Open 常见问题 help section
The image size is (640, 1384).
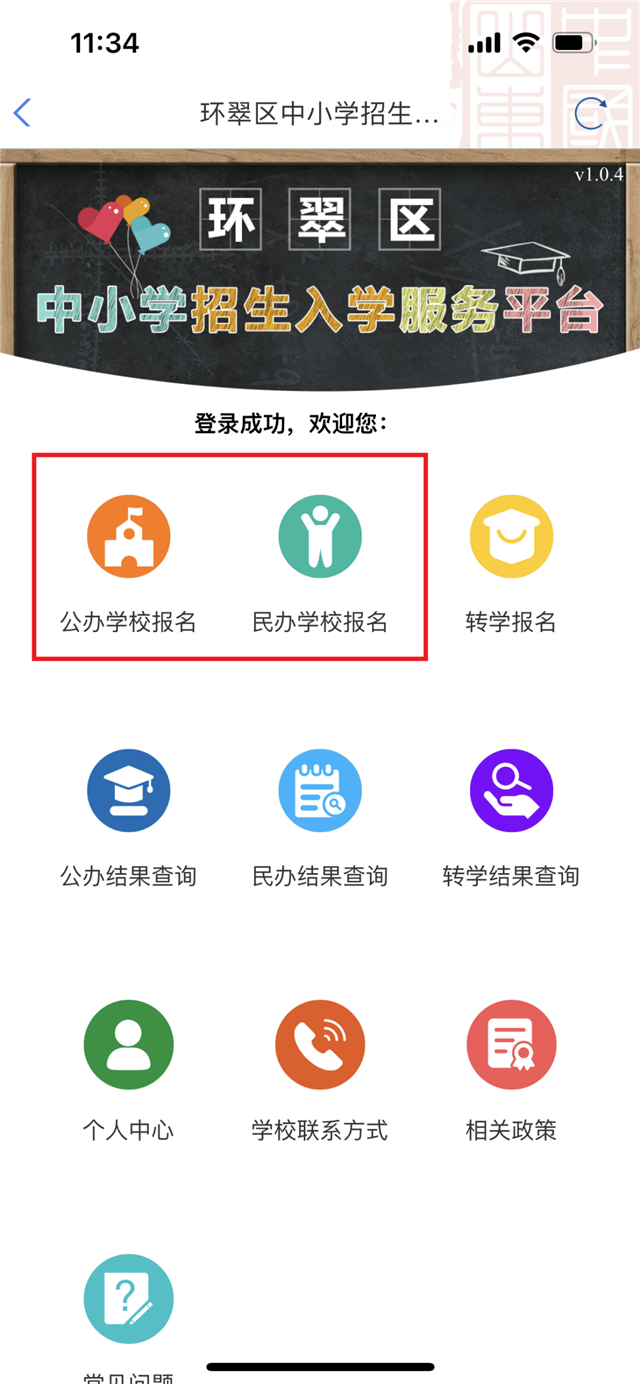point(129,1299)
